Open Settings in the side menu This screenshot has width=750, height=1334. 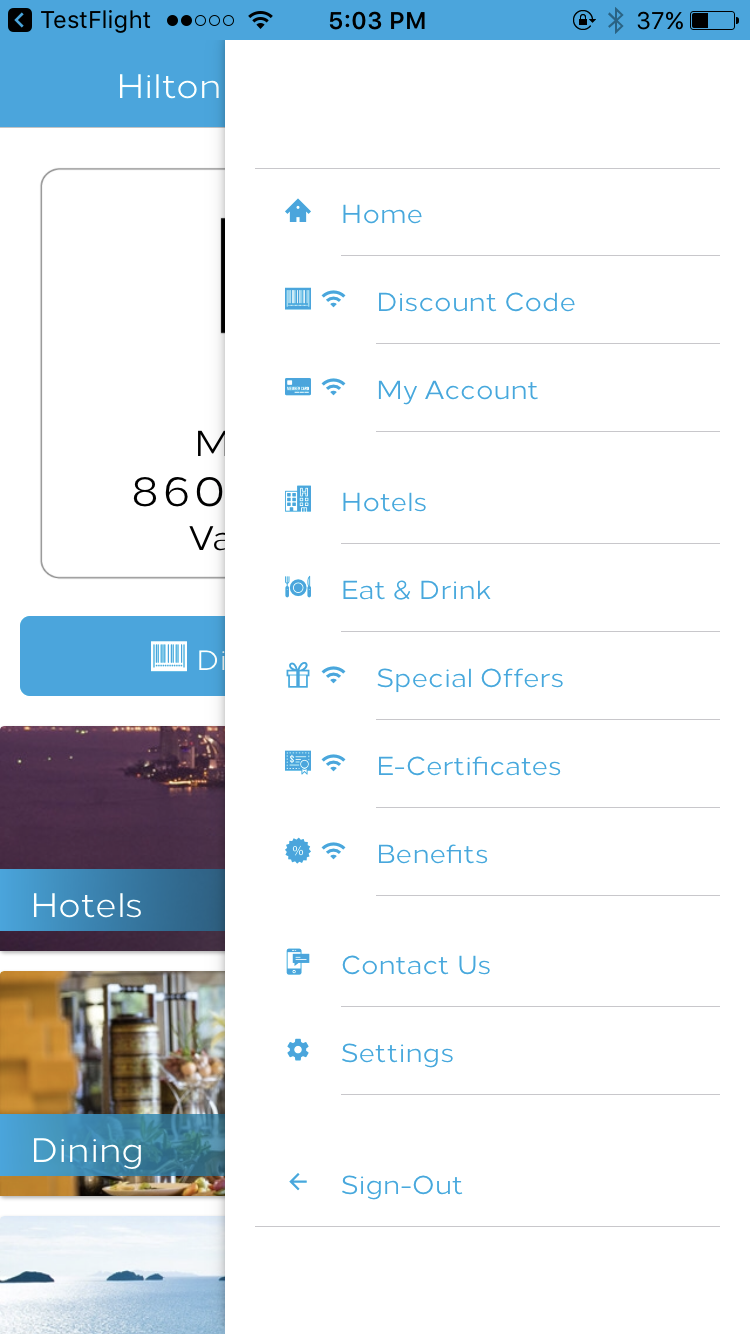(x=397, y=1053)
